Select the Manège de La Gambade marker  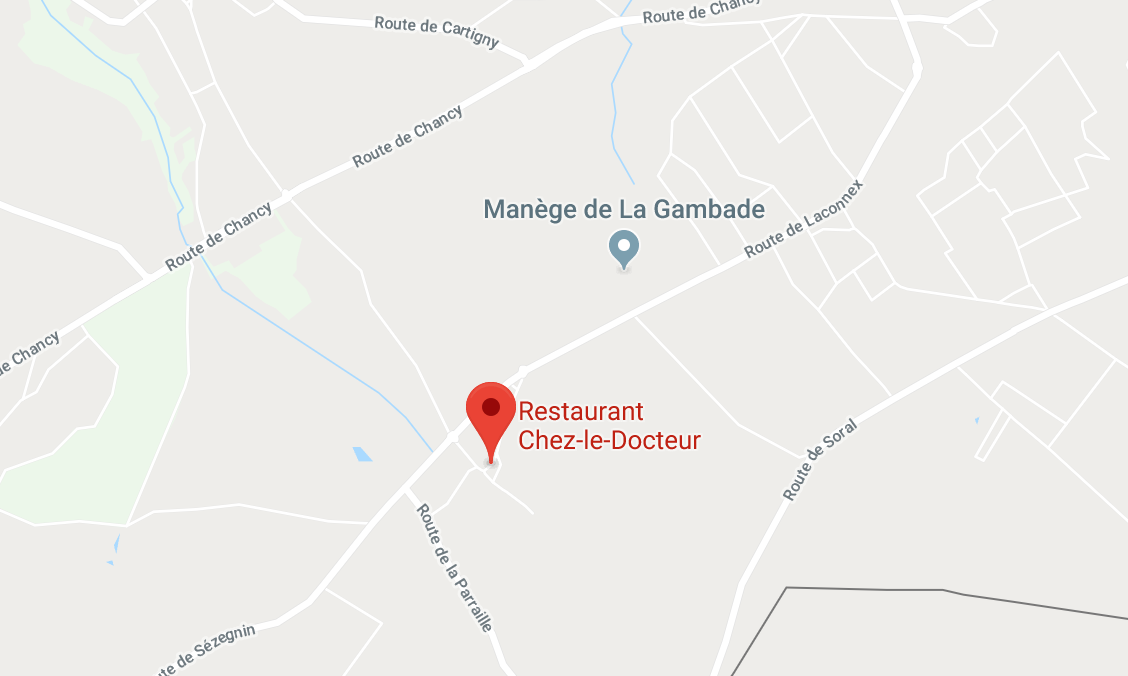point(624,246)
